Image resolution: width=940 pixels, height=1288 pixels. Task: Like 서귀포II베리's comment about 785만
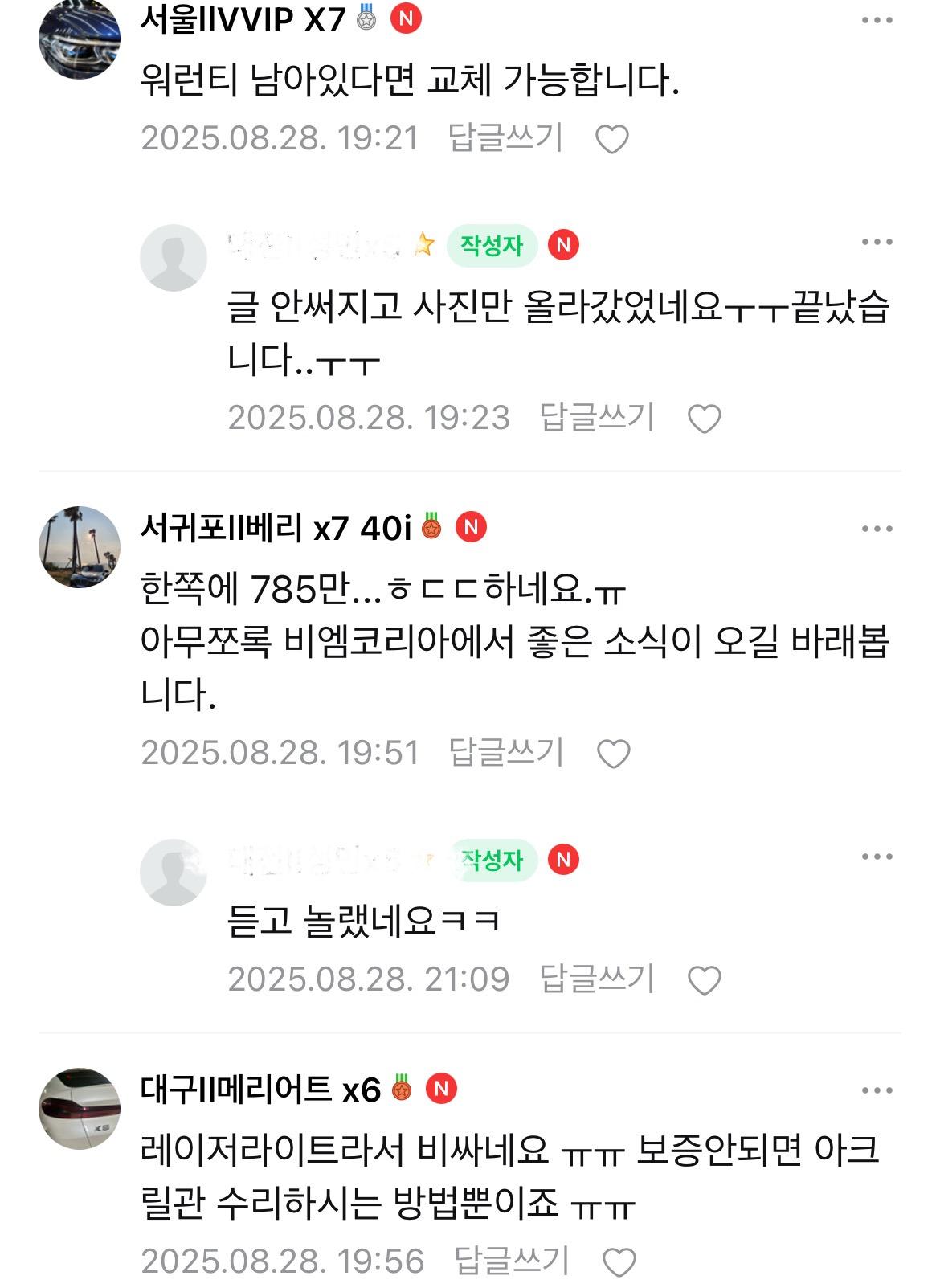click(x=614, y=754)
